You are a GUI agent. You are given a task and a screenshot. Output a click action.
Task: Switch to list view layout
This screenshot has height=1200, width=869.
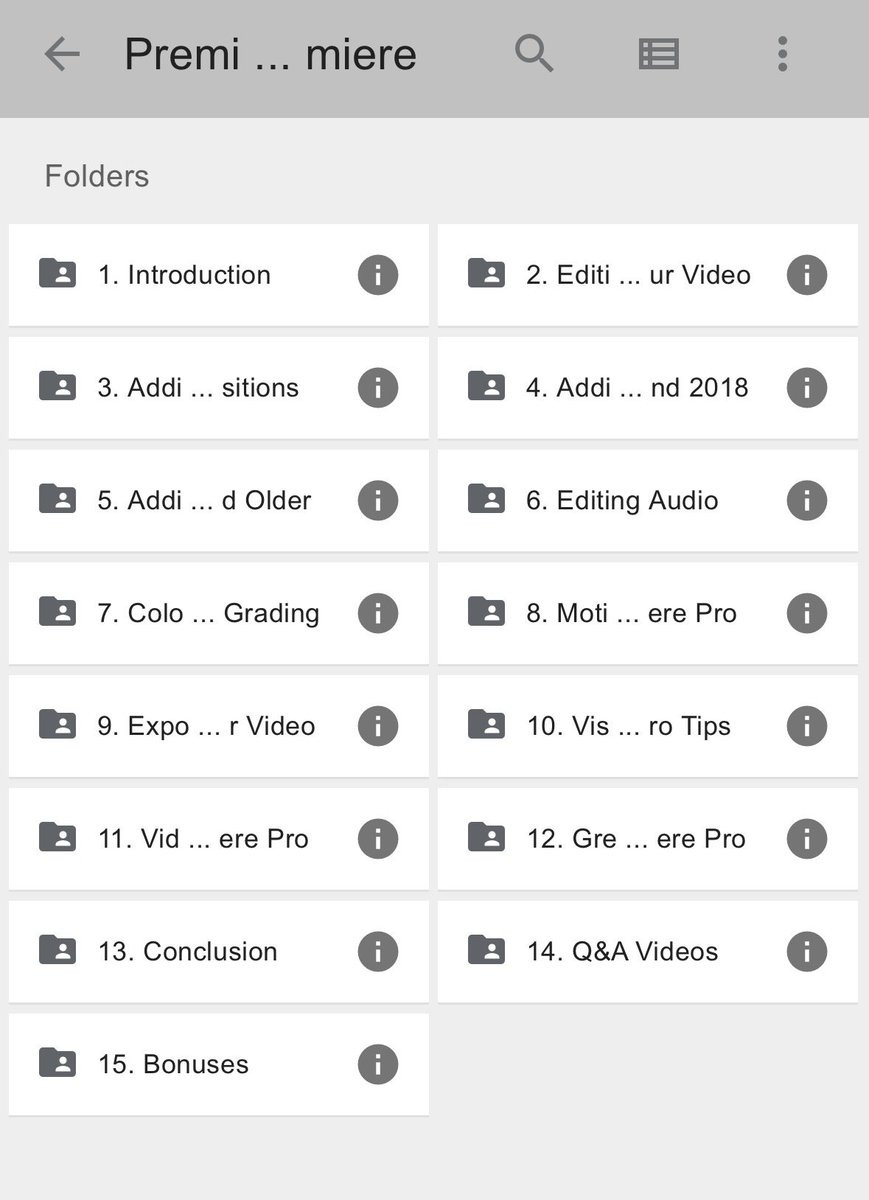(x=658, y=54)
